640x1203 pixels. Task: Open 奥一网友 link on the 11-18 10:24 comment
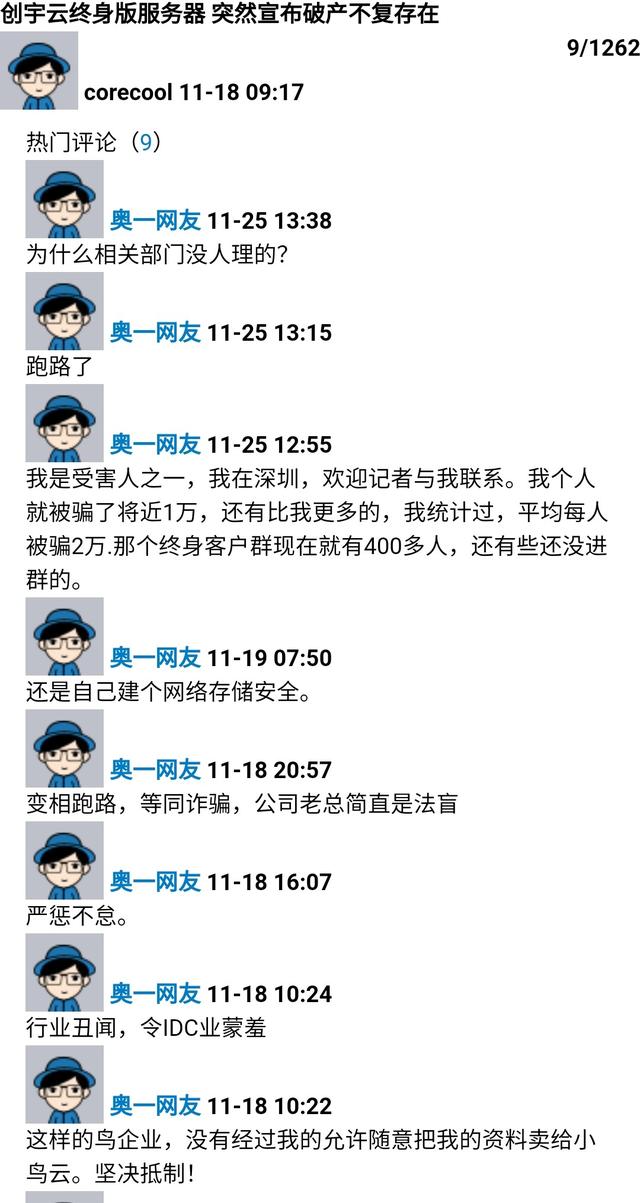pos(155,994)
